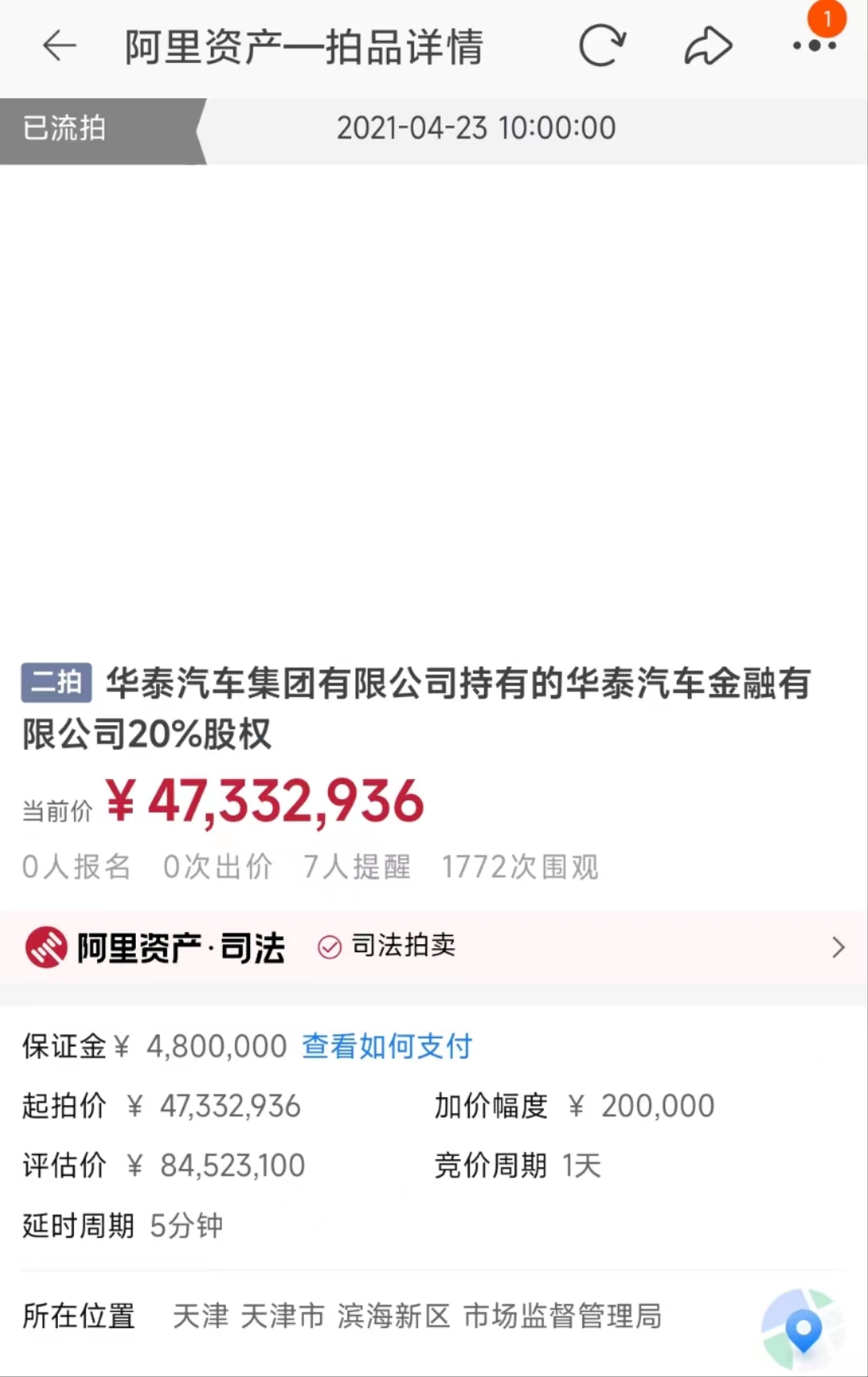View the 1772次围观 viewers list
Image resolution: width=868 pixels, height=1377 pixels.
point(520,867)
